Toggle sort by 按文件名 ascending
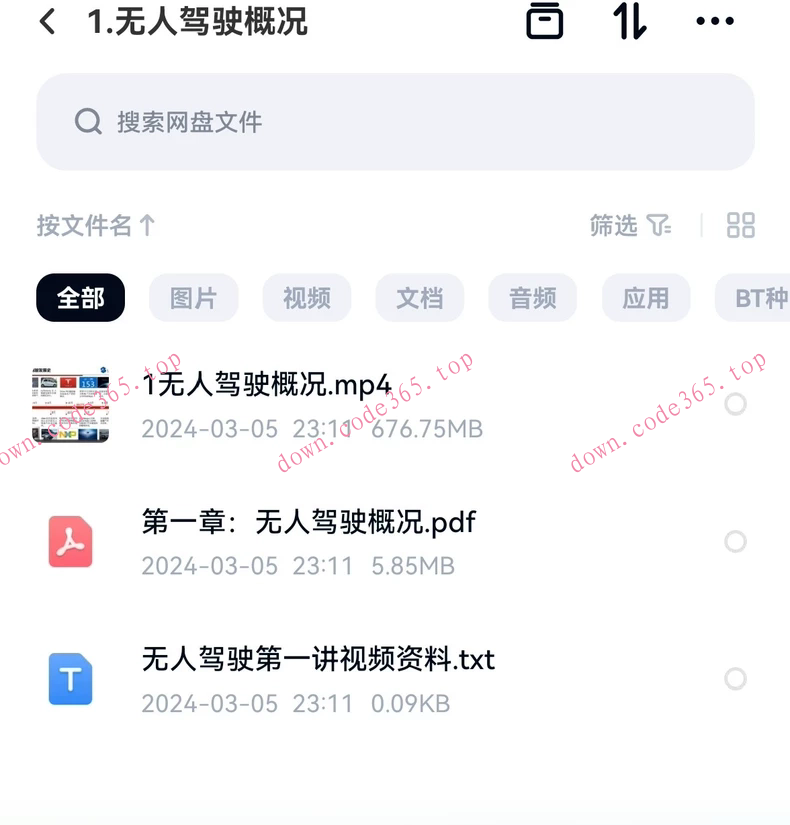790x825 pixels. 95,226
